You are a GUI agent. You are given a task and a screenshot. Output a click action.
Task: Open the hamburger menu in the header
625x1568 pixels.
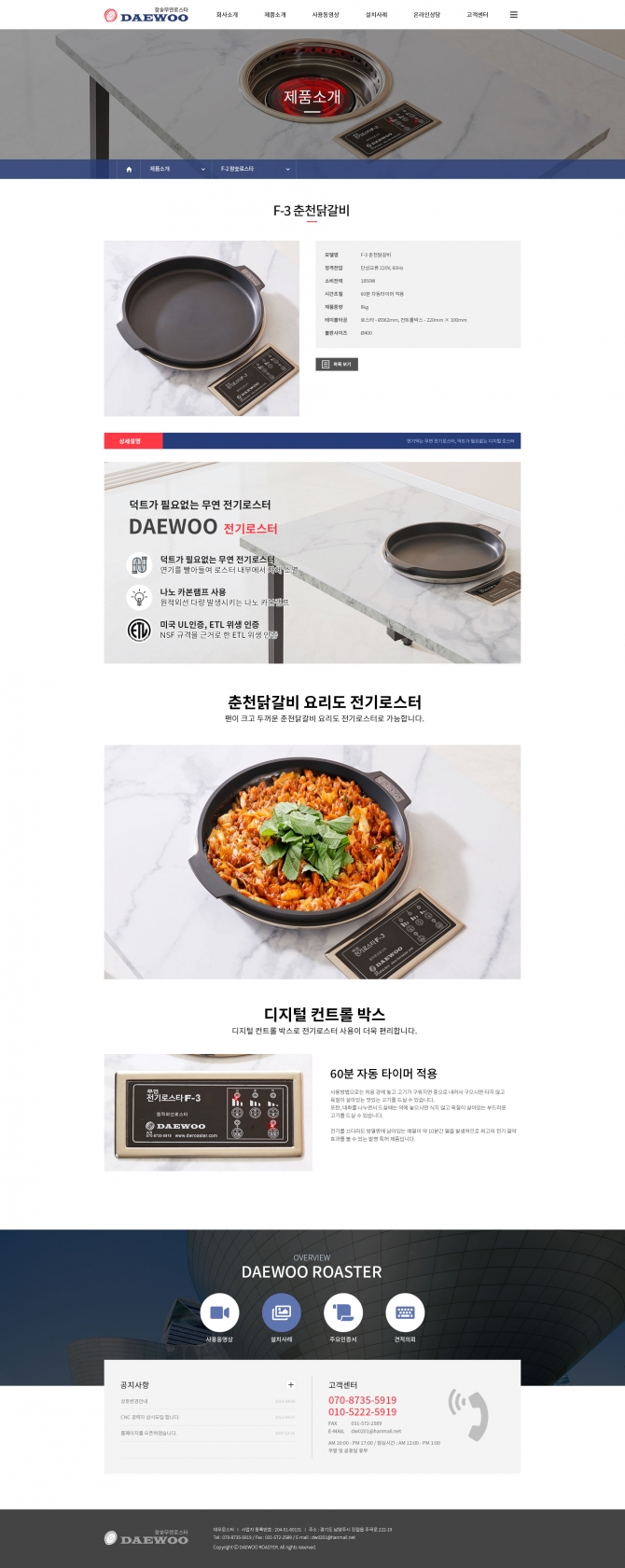(x=513, y=15)
